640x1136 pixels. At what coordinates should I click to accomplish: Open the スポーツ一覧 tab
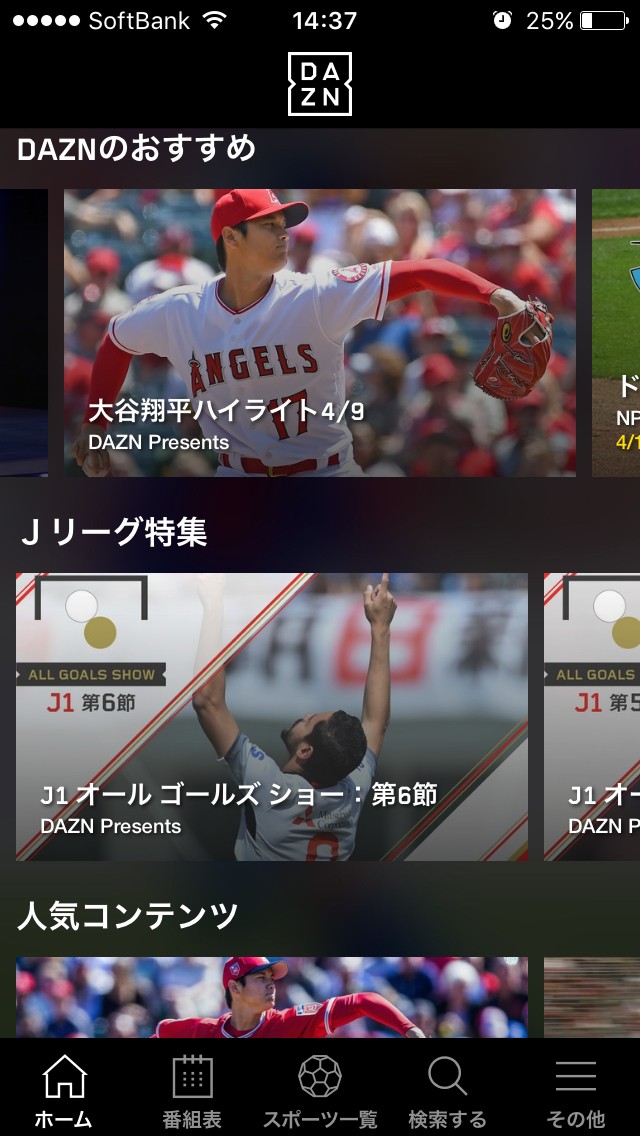(x=320, y=1090)
